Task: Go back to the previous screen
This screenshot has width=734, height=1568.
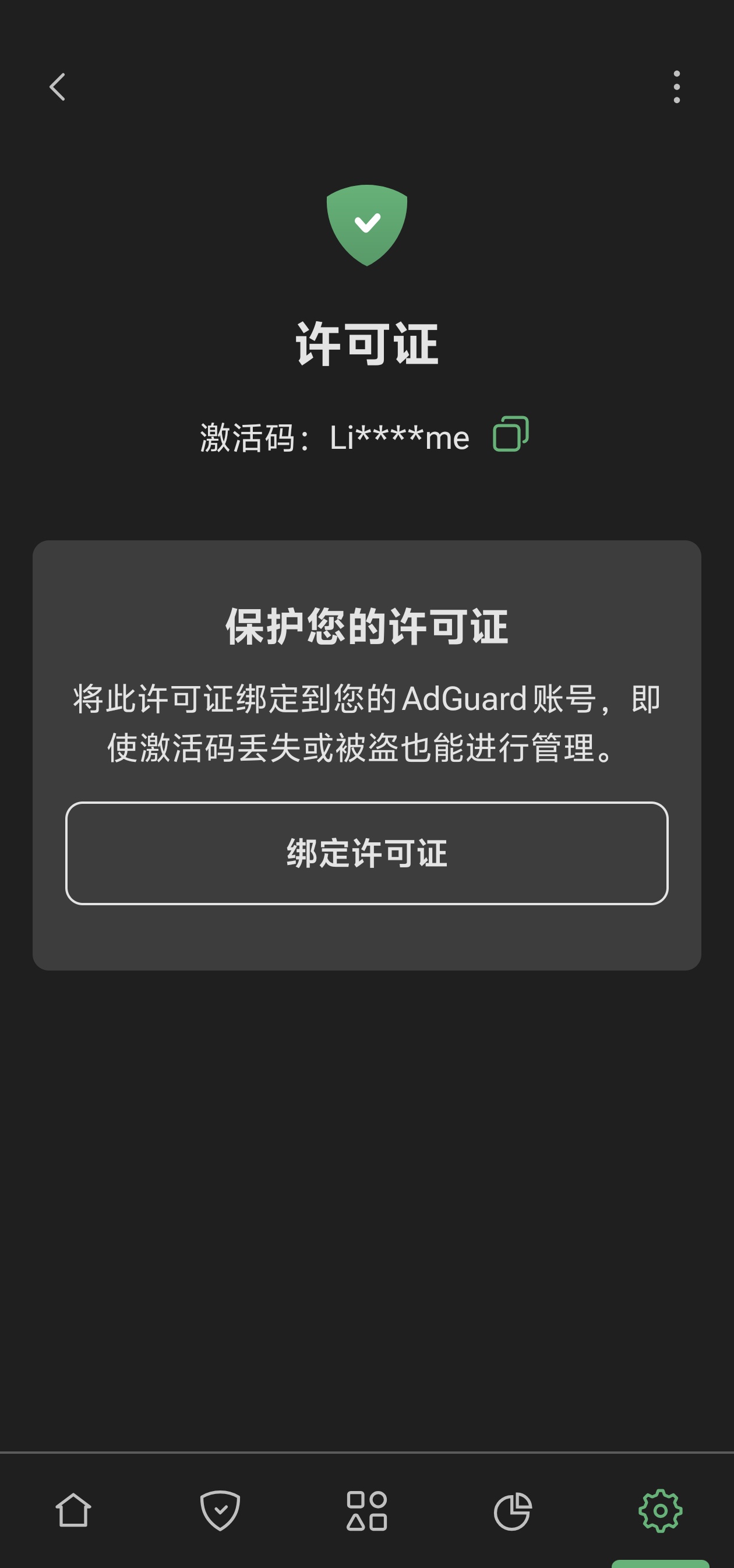Action: click(57, 87)
